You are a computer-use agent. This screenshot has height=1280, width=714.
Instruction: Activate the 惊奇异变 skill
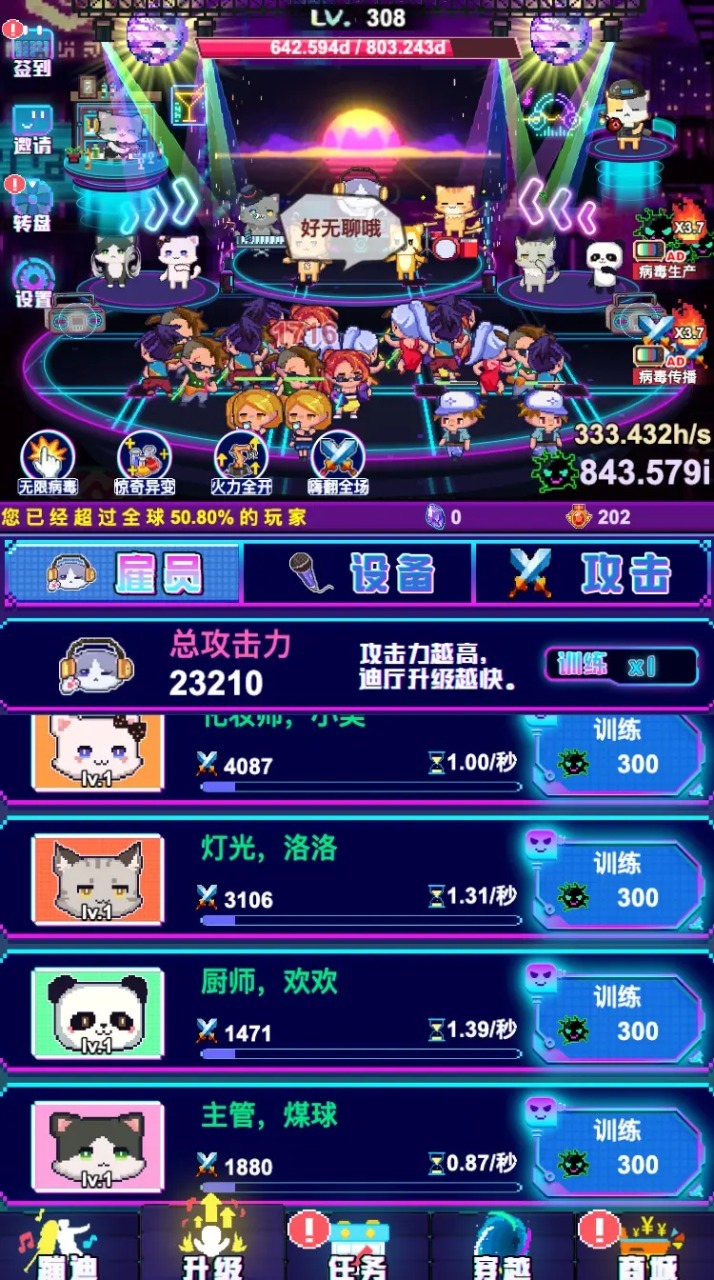(x=143, y=460)
